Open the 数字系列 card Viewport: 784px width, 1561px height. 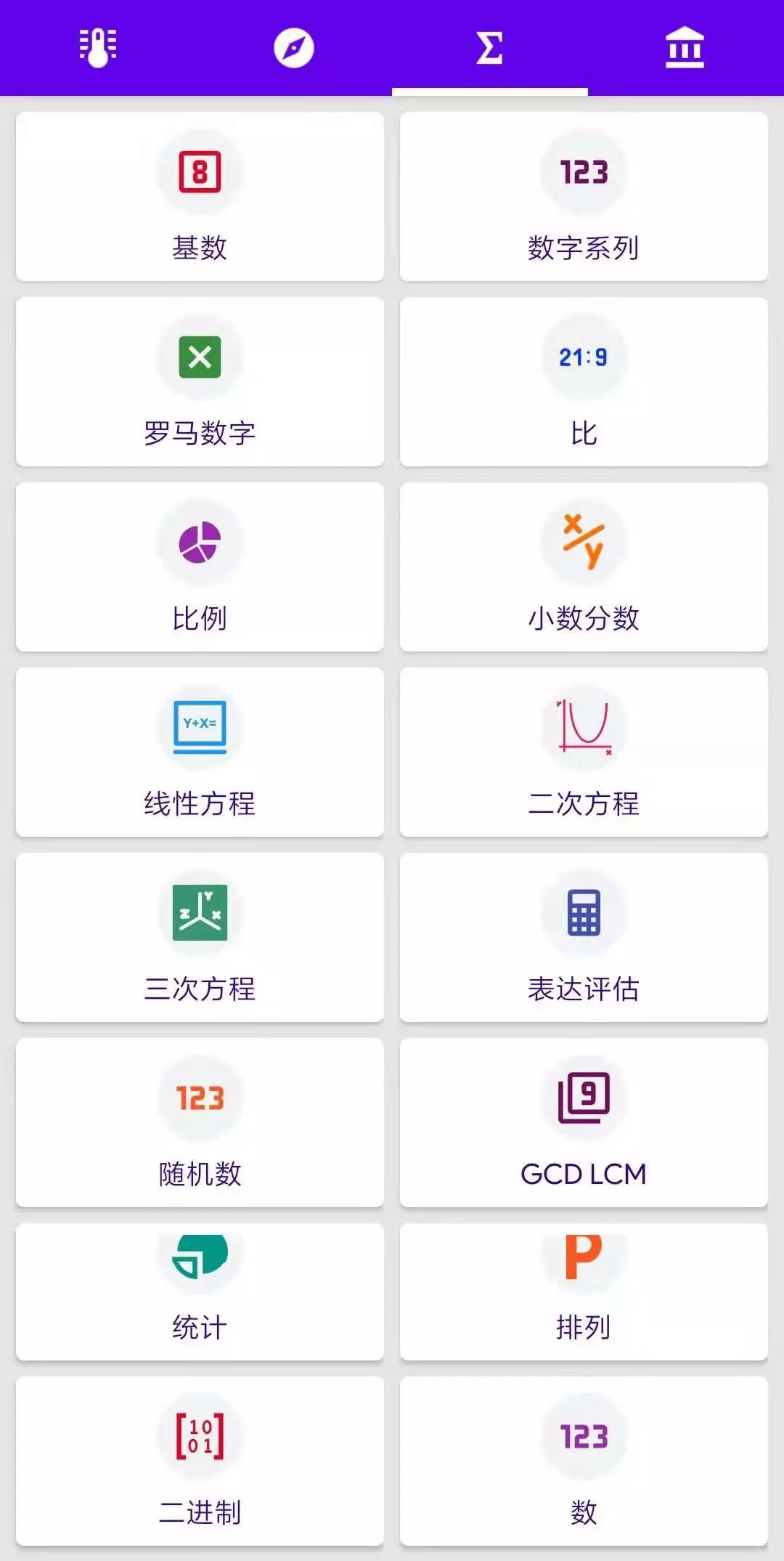(x=584, y=197)
